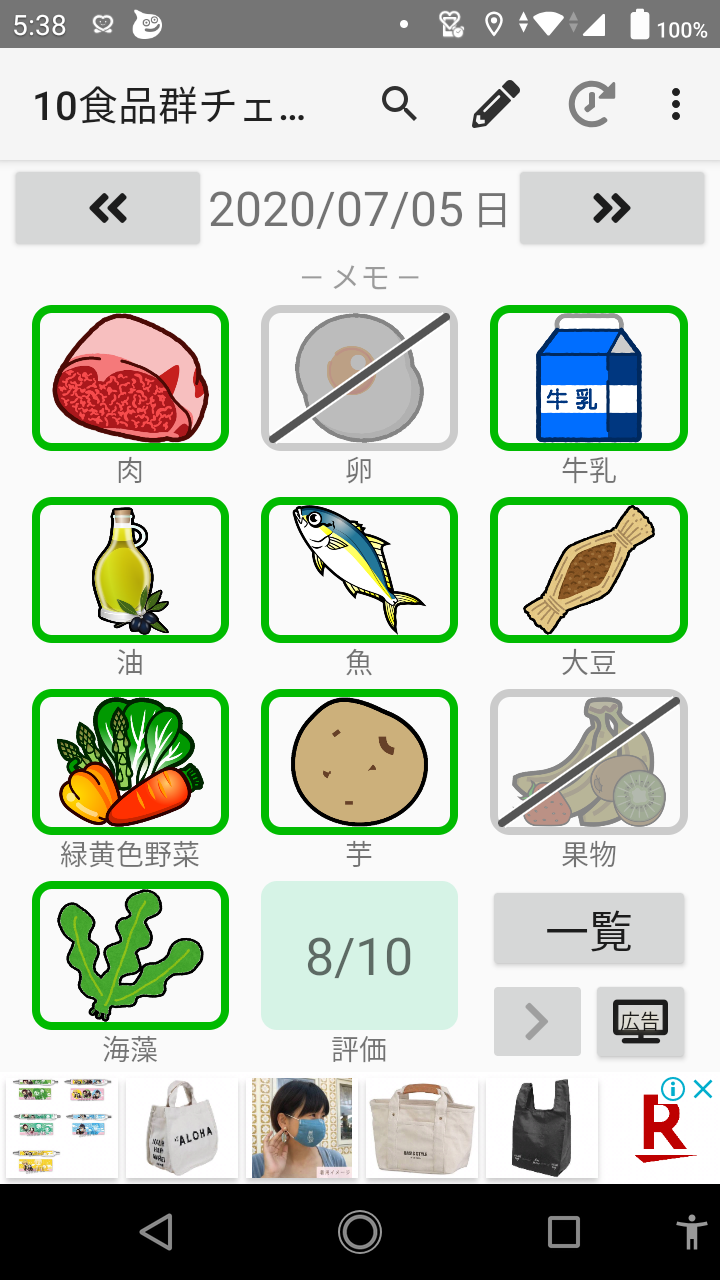
Task: Open the overflow menu
Action: [x=676, y=104]
